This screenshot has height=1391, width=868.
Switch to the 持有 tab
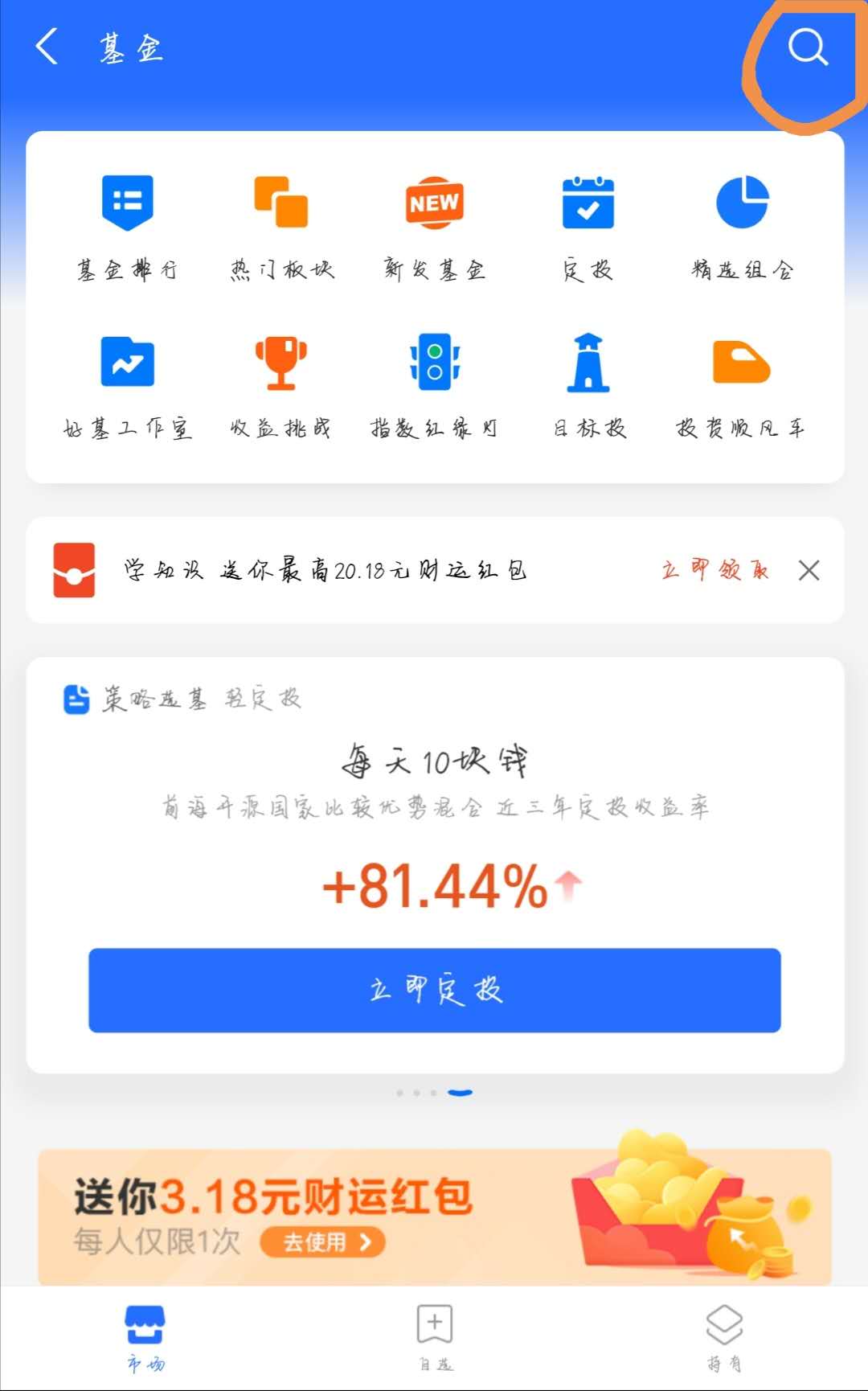tap(722, 1331)
